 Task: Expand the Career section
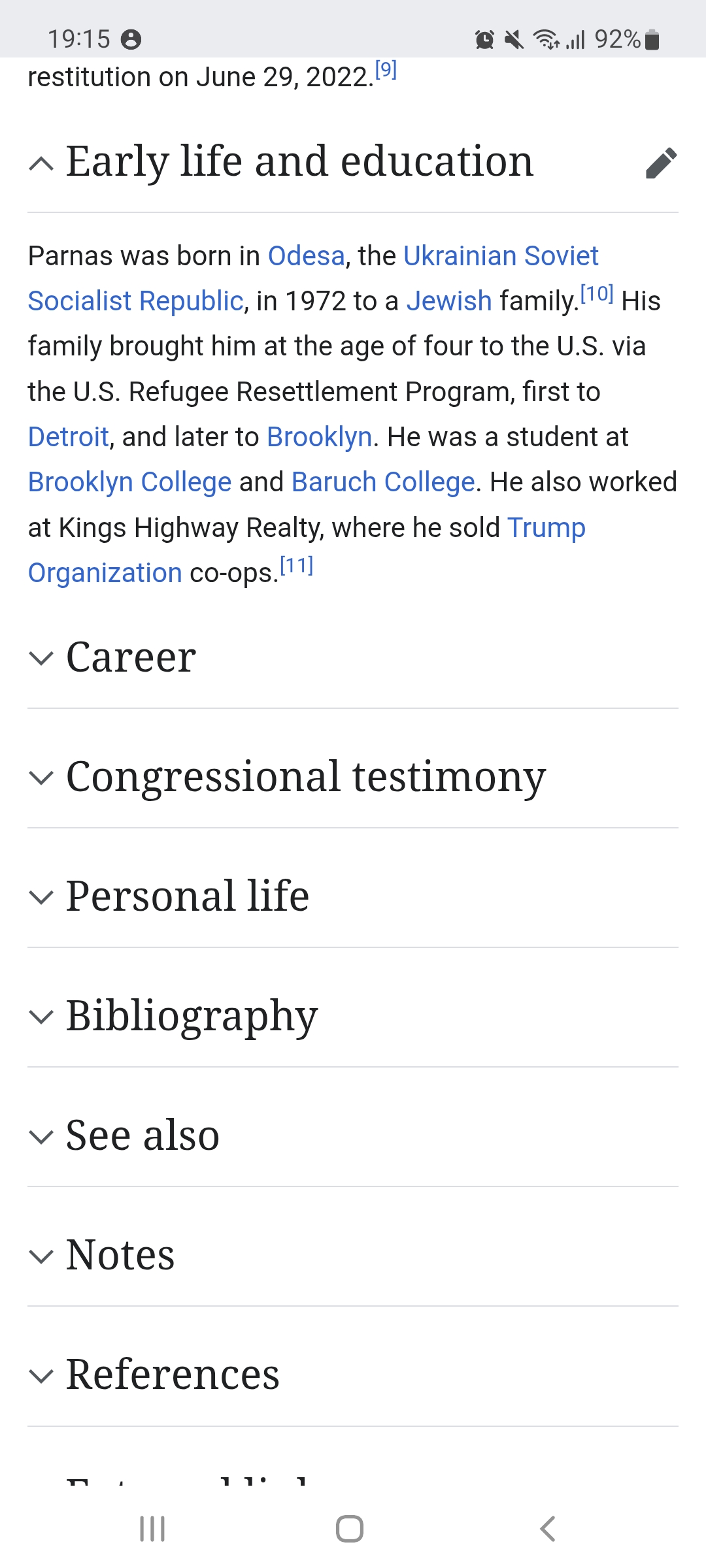click(x=353, y=657)
